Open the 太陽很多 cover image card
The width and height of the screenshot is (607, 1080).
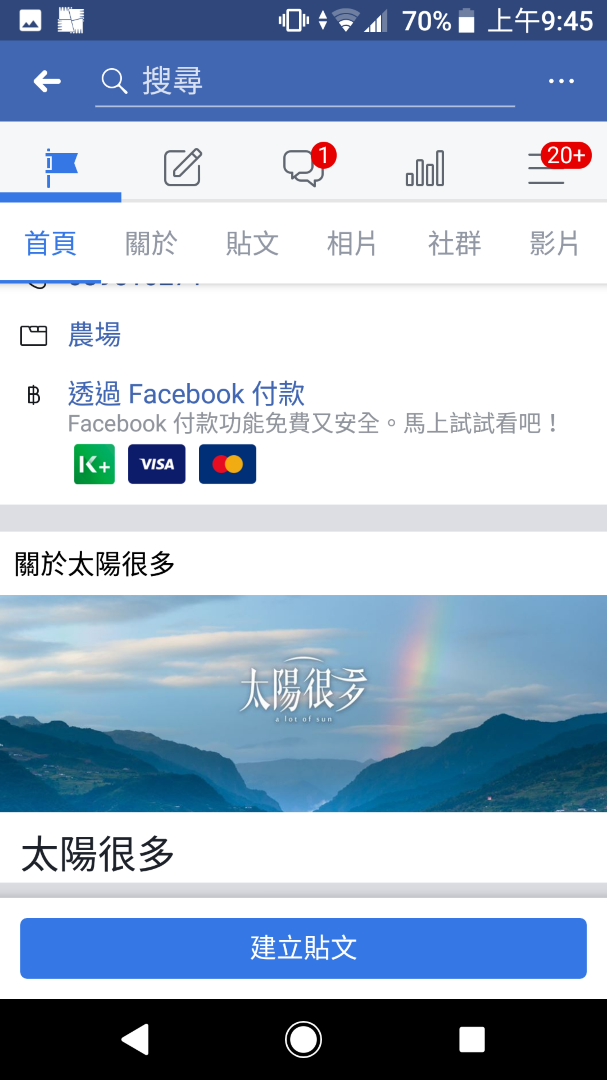point(303,703)
